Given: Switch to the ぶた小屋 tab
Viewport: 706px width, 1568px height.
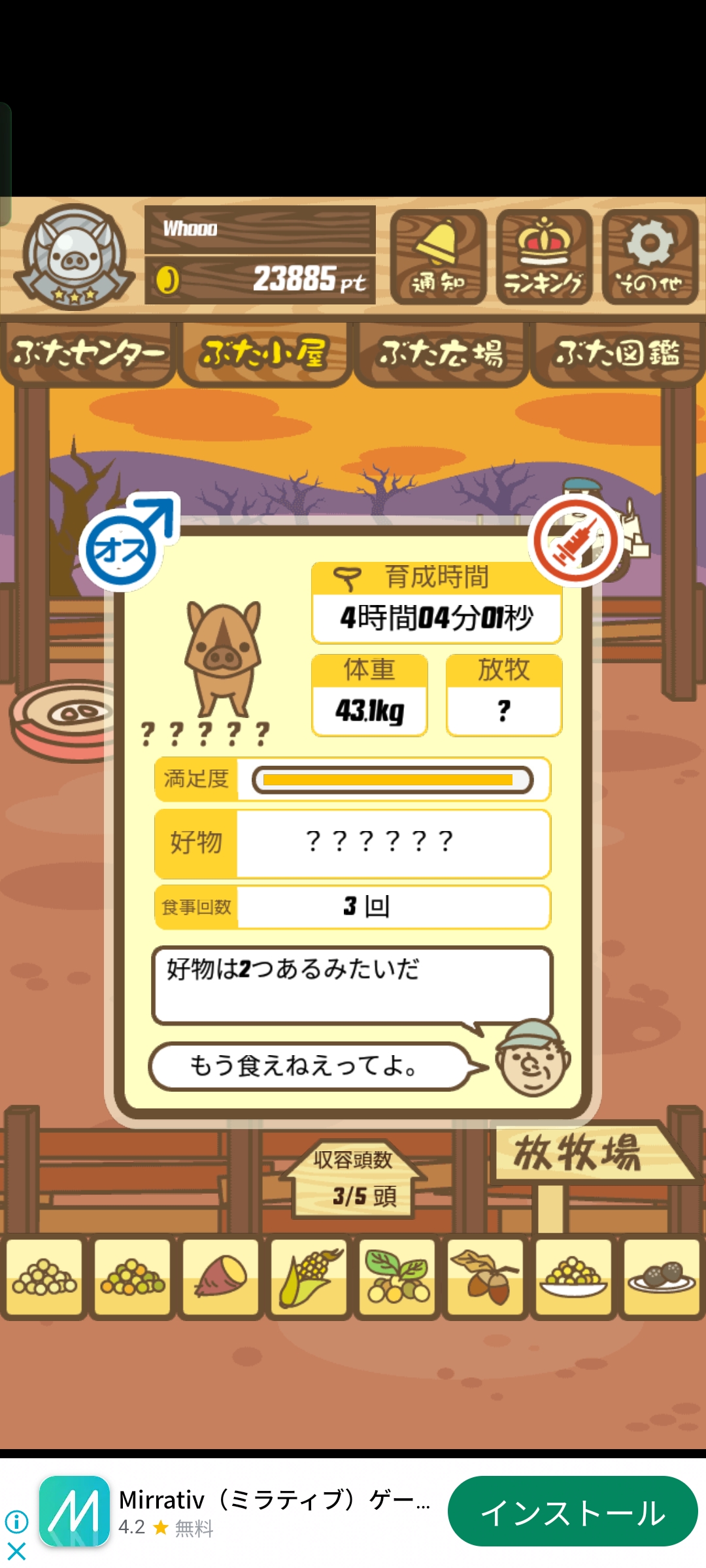Looking at the screenshot, I should [x=264, y=353].
